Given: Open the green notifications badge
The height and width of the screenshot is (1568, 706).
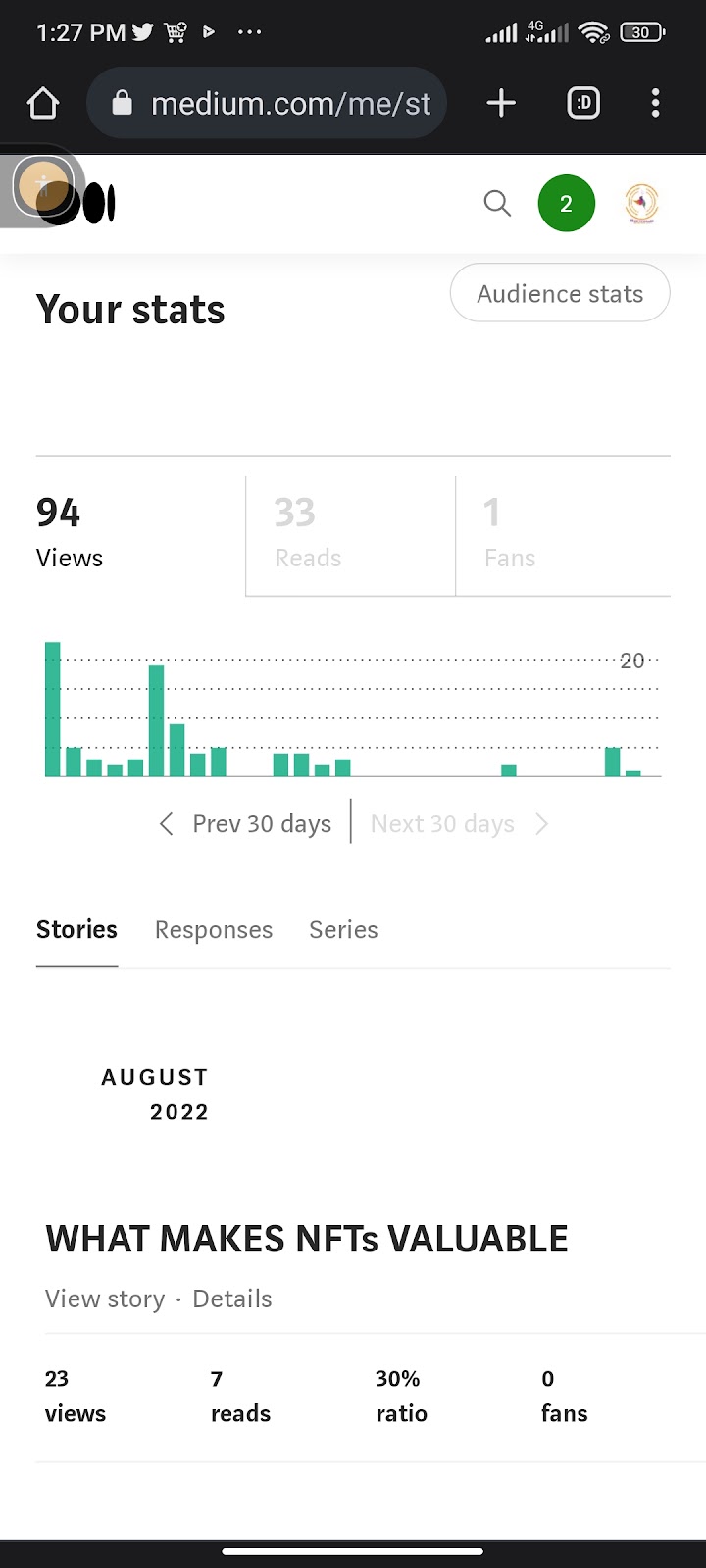Looking at the screenshot, I should coord(566,204).
